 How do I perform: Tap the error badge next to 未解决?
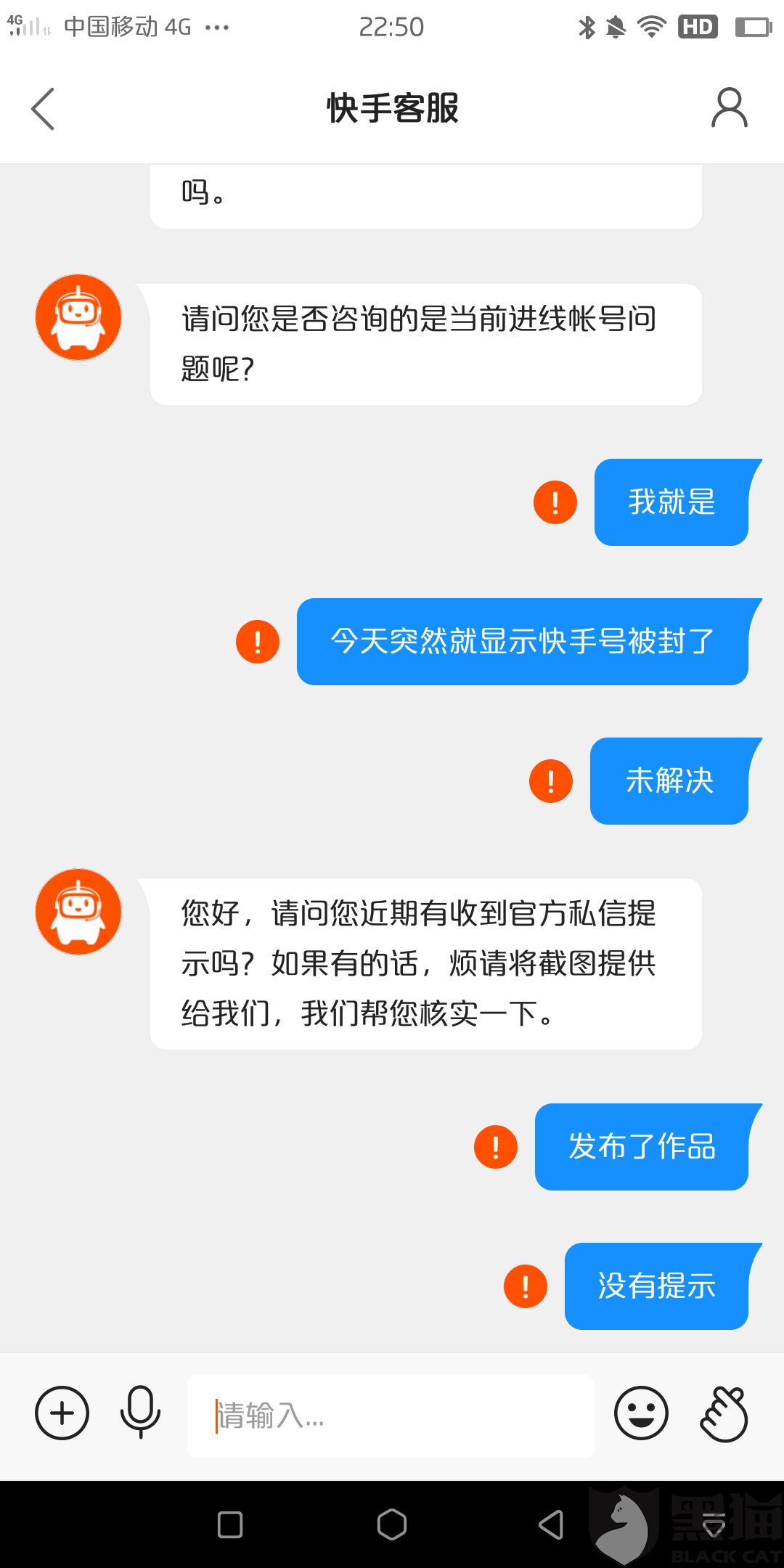coord(550,782)
